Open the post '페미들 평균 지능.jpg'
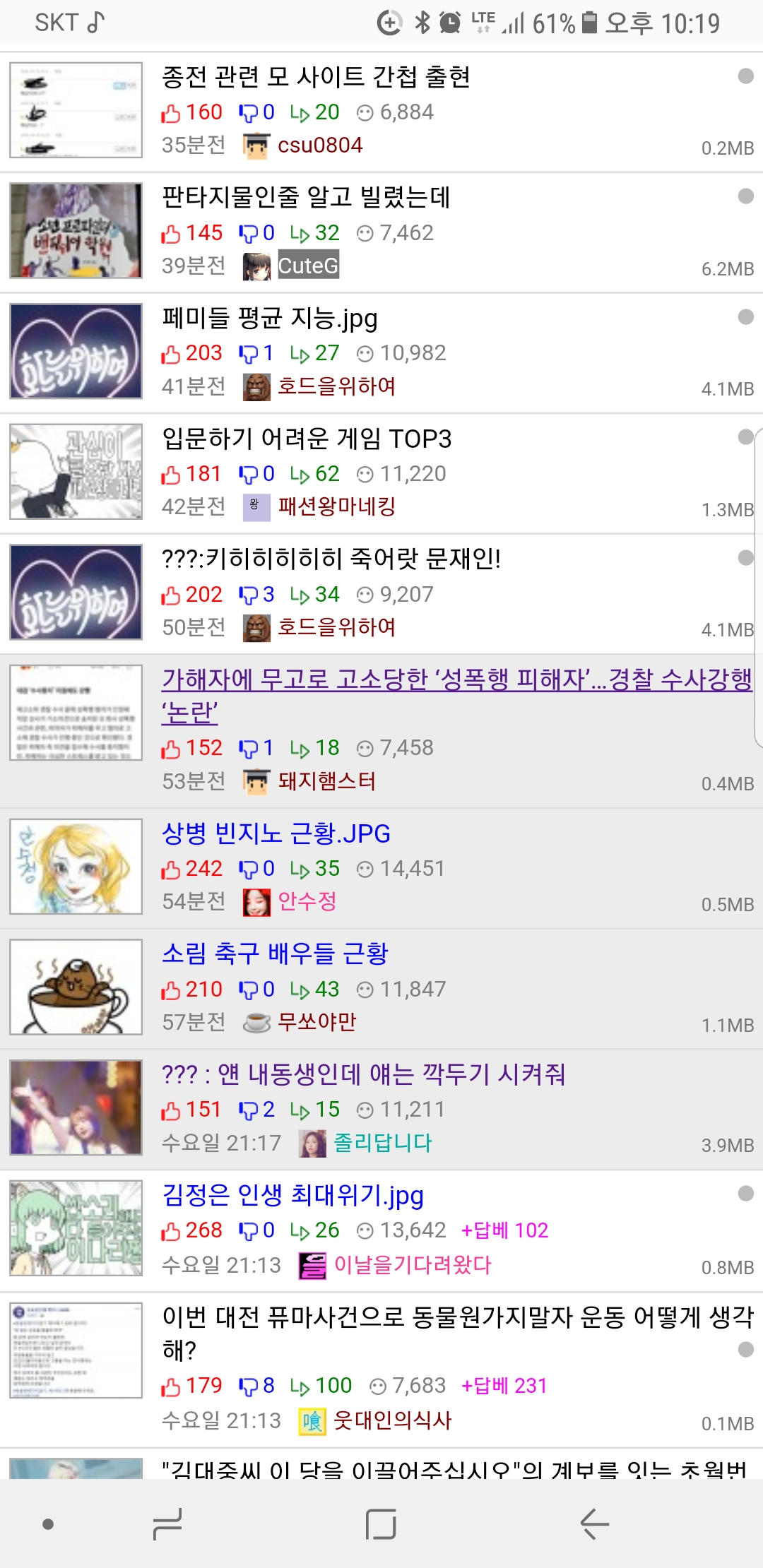 pos(270,318)
